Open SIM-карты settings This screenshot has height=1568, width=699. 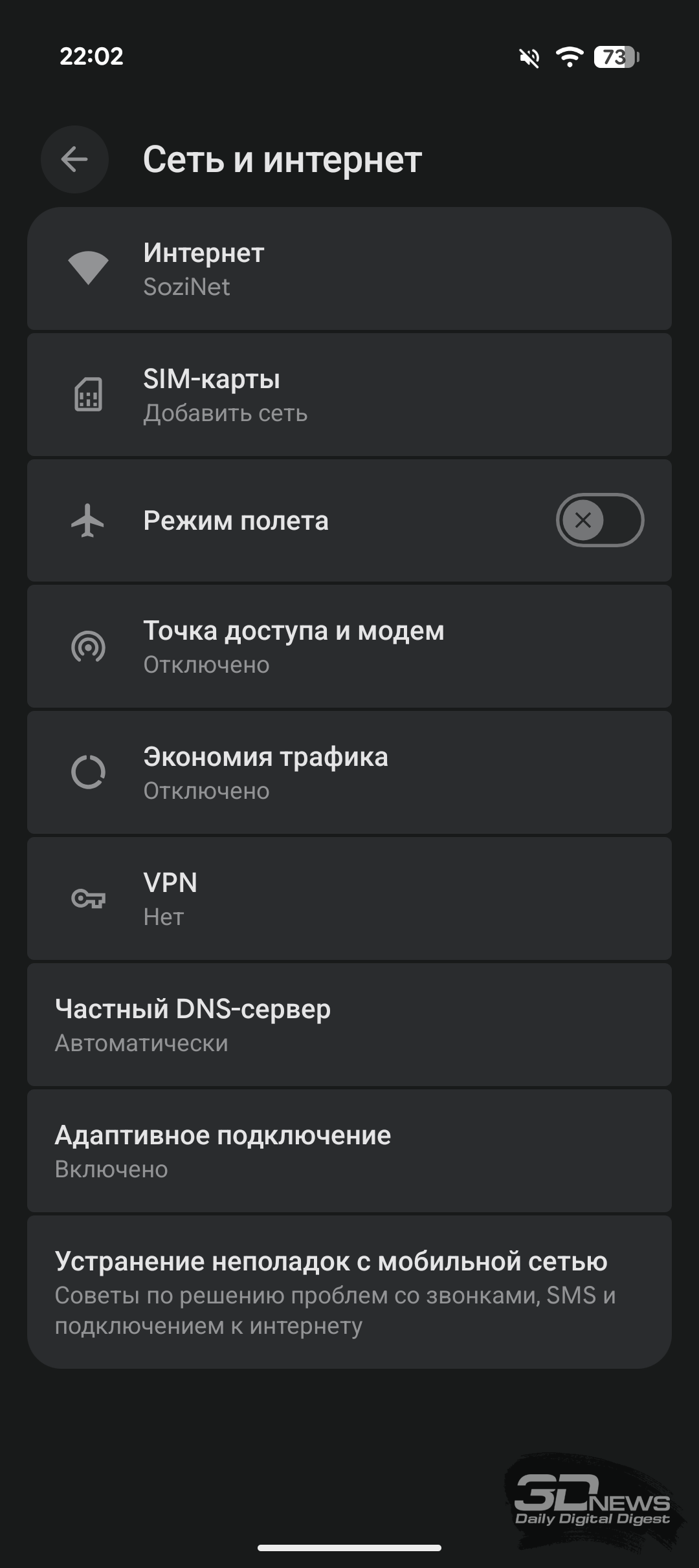point(349,395)
